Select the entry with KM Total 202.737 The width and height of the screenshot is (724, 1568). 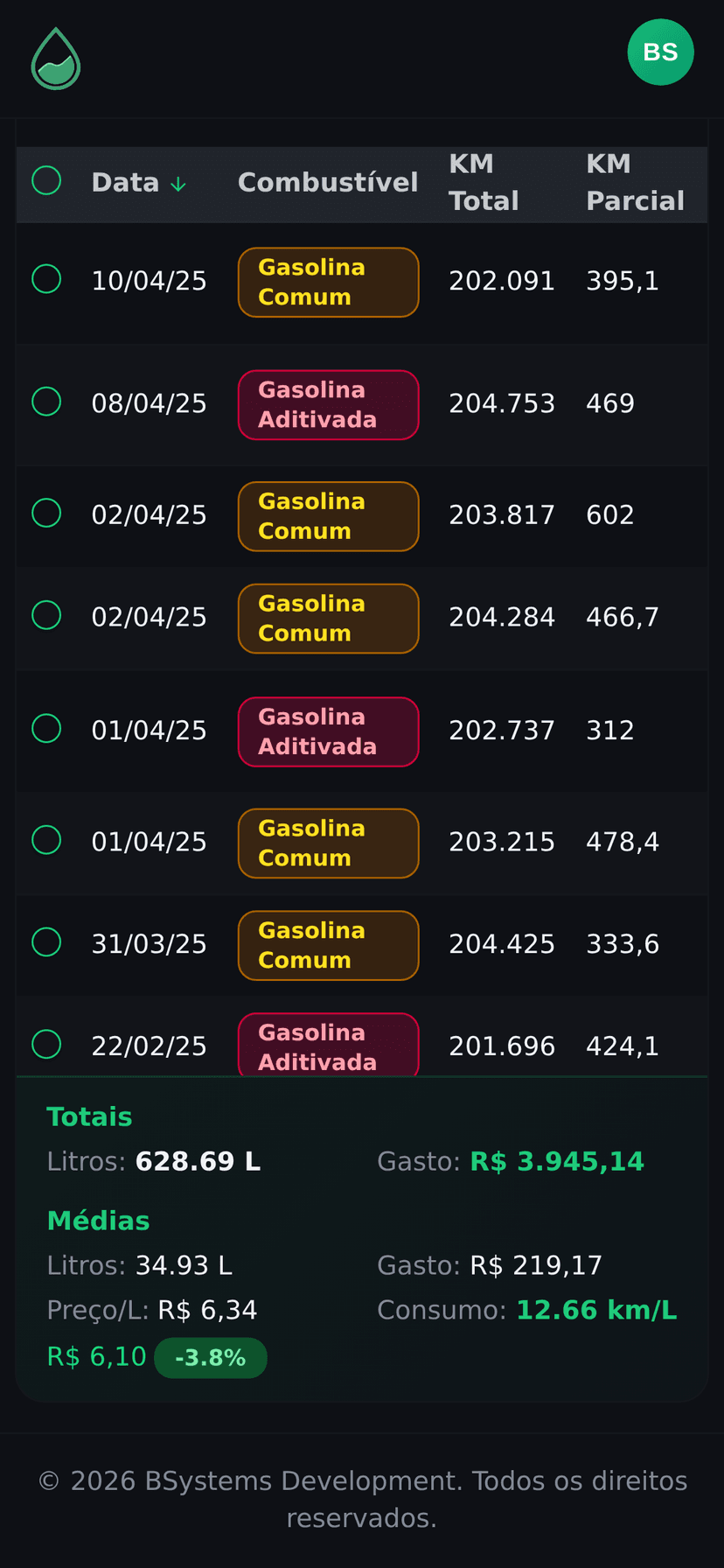[x=46, y=729]
